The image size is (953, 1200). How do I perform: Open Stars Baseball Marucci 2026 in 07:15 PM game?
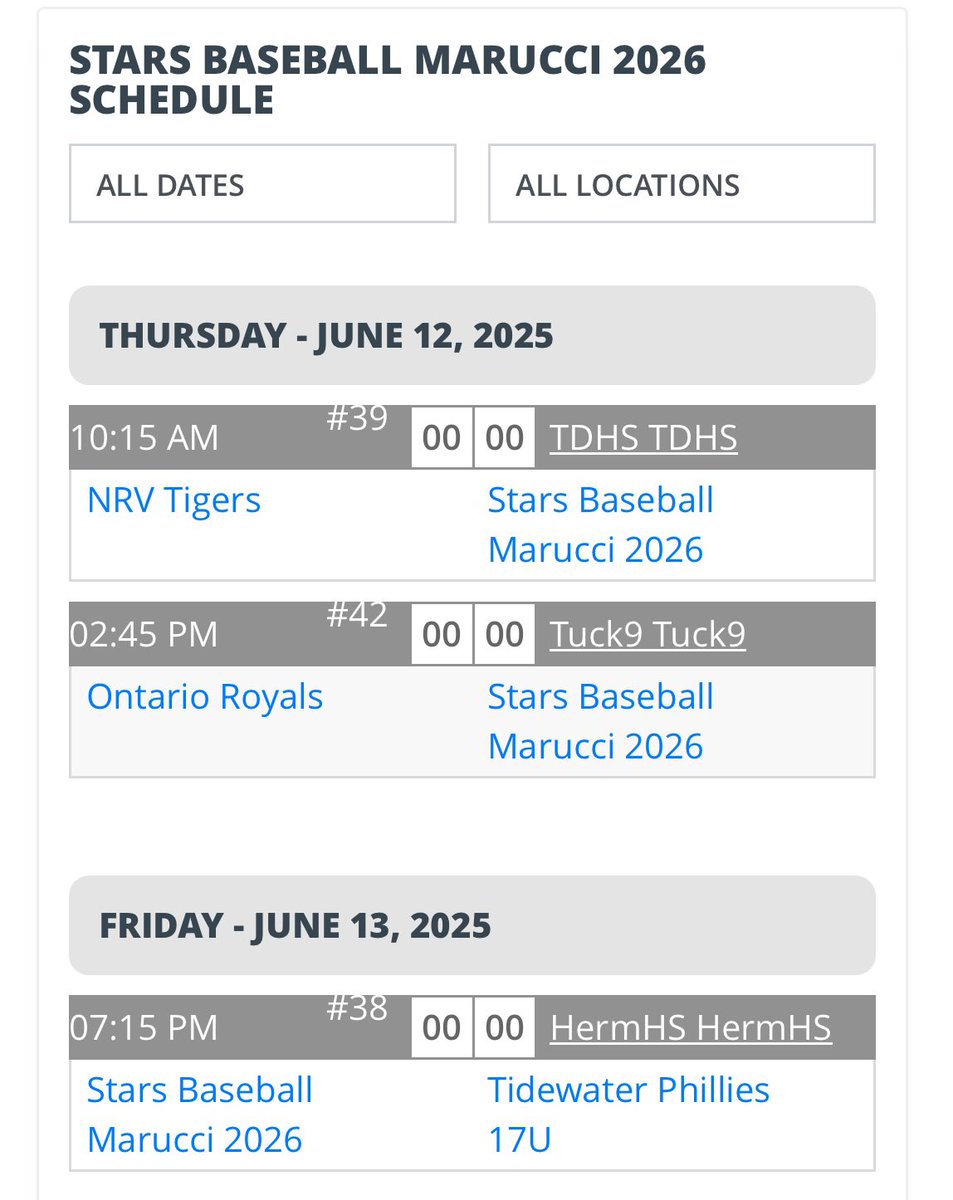click(x=200, y=1114)
